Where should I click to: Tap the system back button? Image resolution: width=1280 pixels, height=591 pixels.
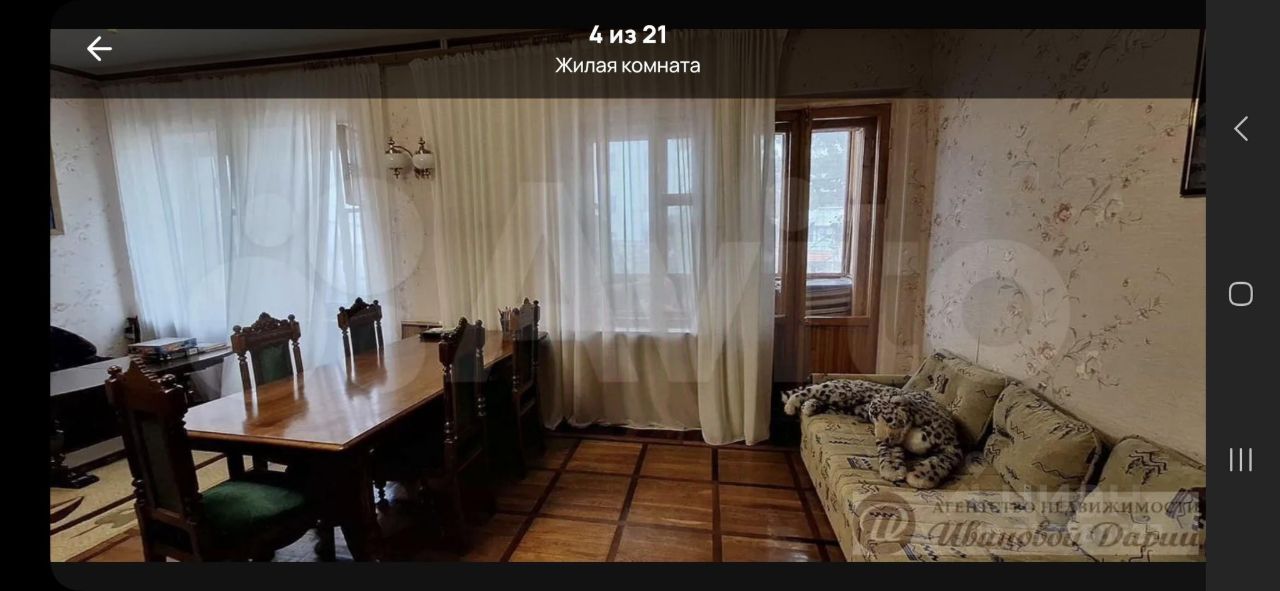pos(1241,128)
